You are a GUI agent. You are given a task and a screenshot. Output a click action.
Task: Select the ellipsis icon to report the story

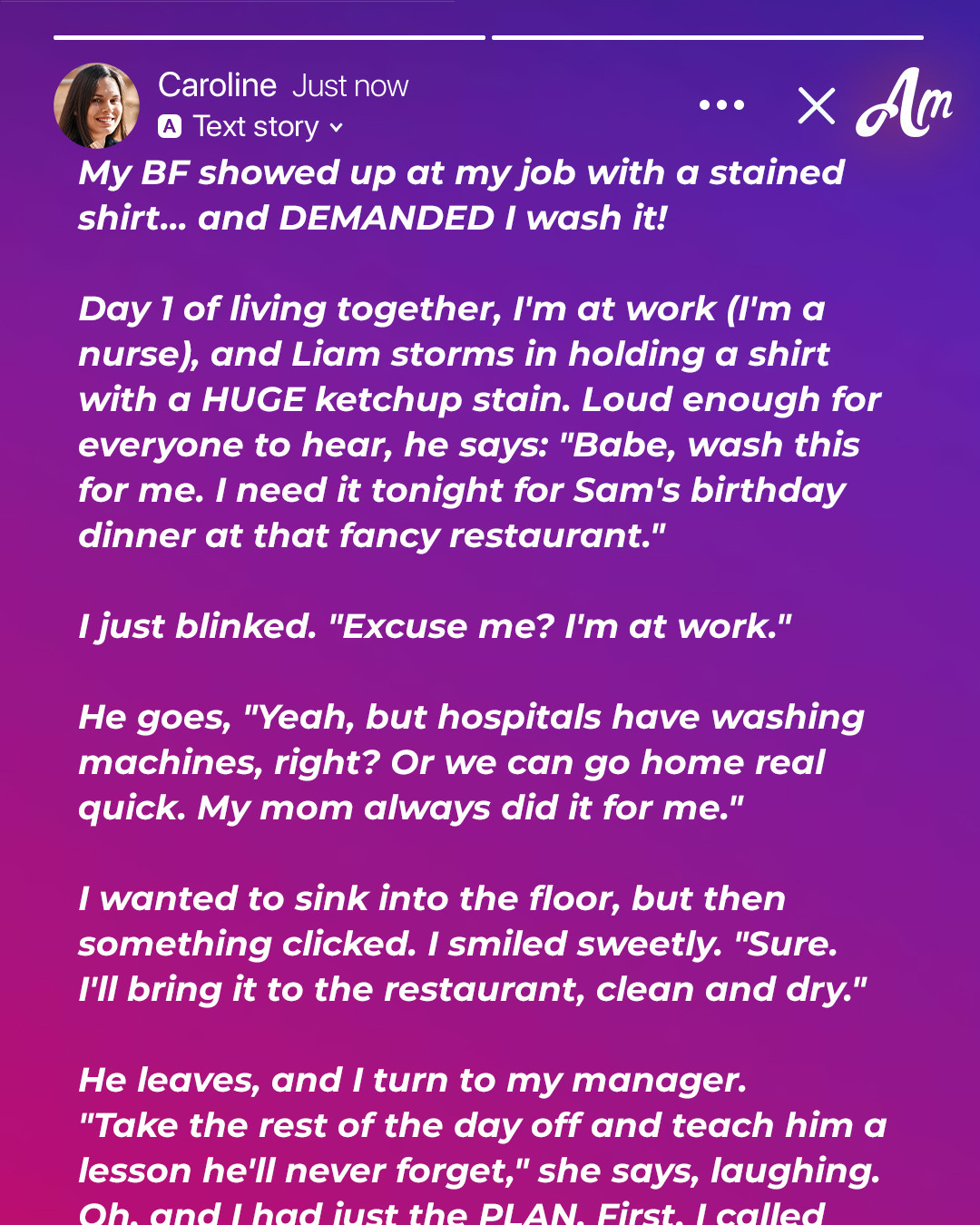(x=721, y=104)
